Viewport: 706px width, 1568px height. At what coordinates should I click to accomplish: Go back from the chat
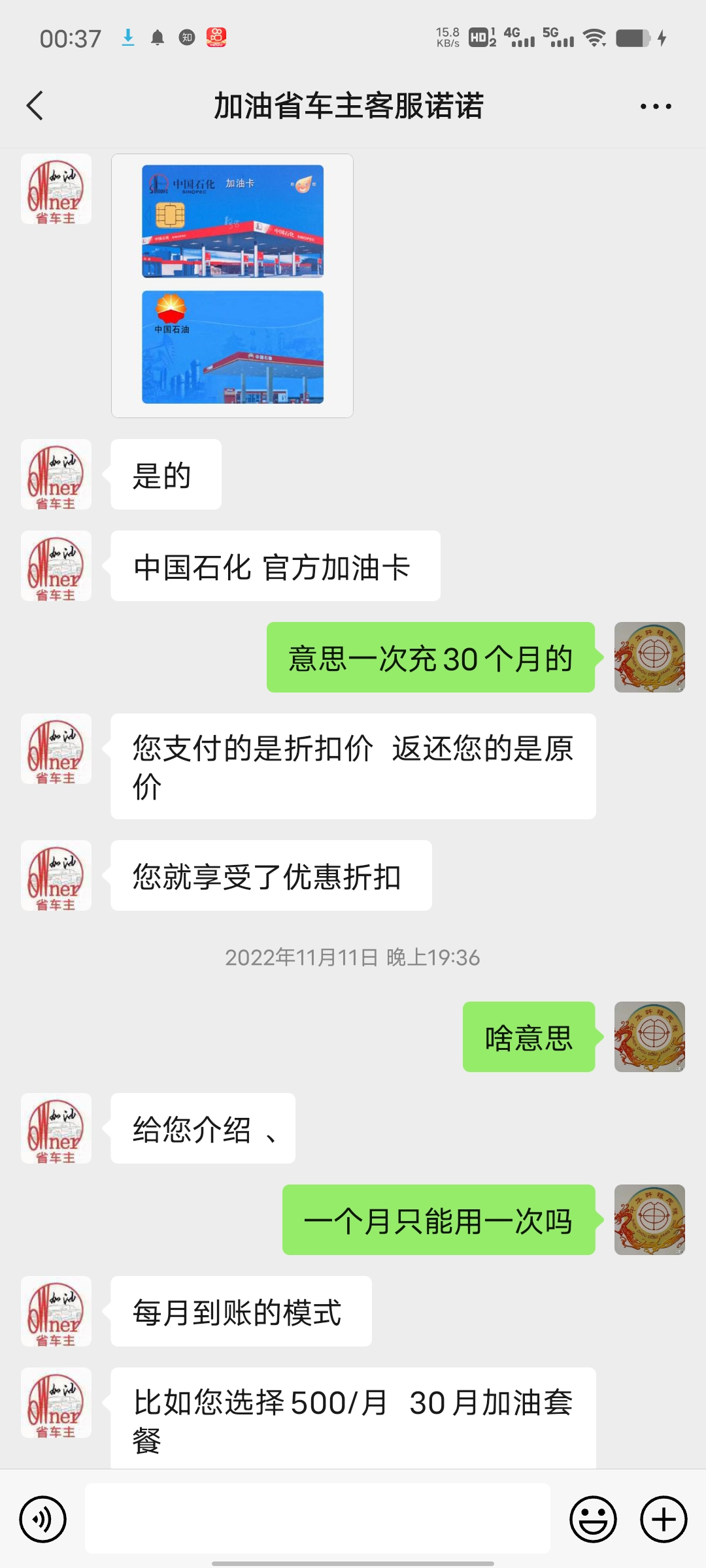pos(35,106)
